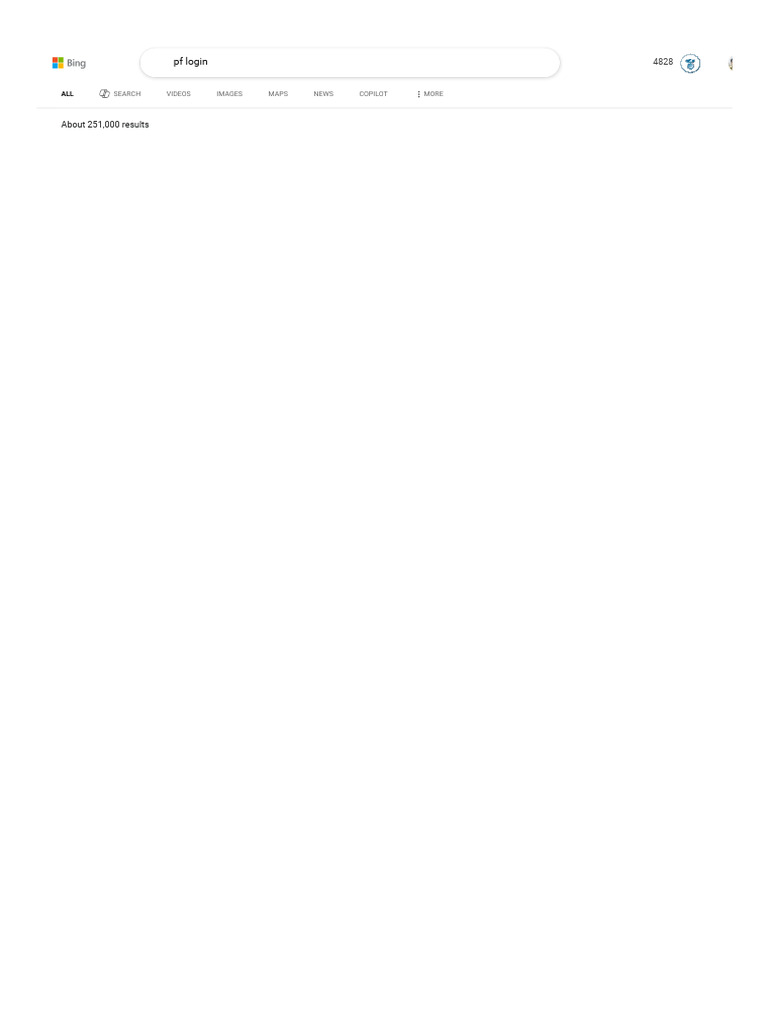
Task: Select the All results tab
Action: [x=67, y=94]
